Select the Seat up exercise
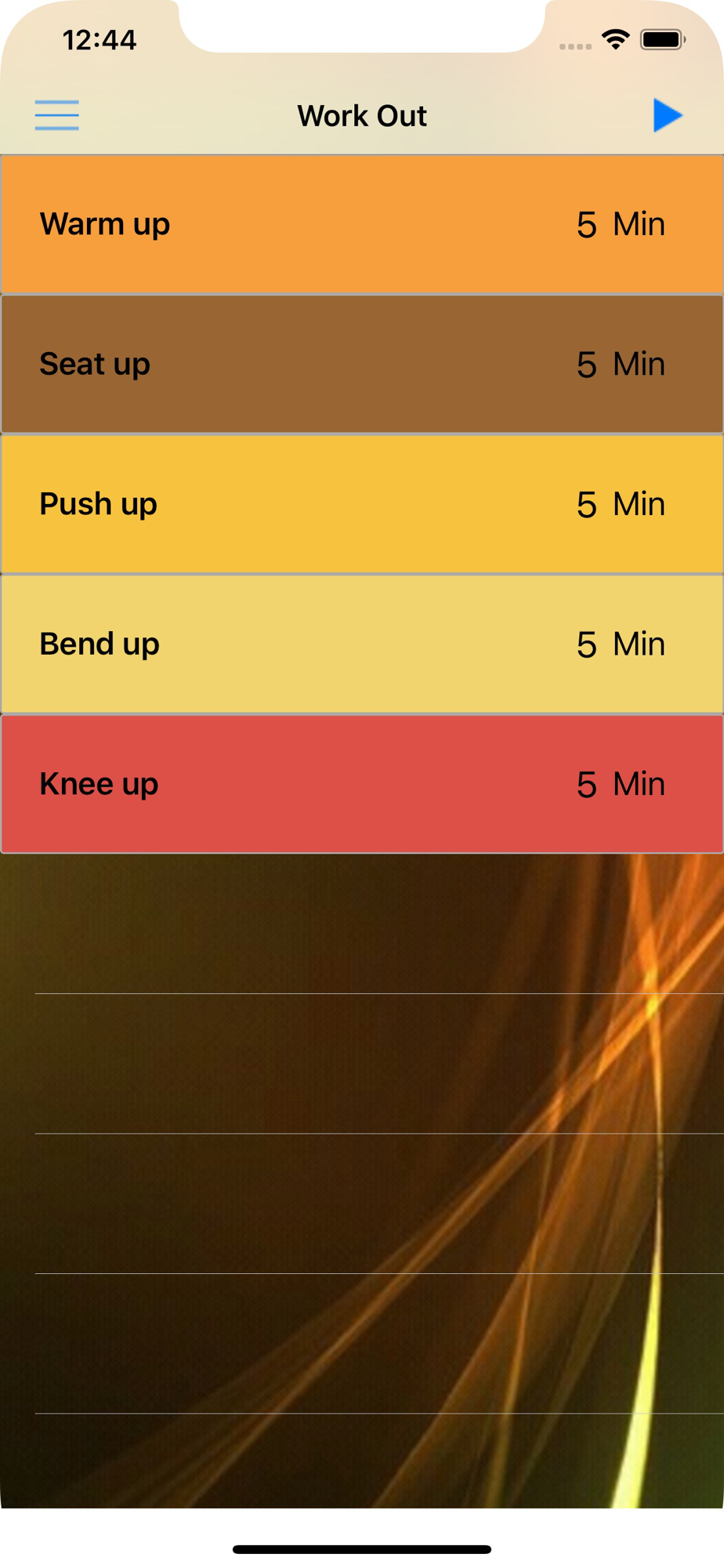Screen dimensions: 724x1568 pos(362,365)
